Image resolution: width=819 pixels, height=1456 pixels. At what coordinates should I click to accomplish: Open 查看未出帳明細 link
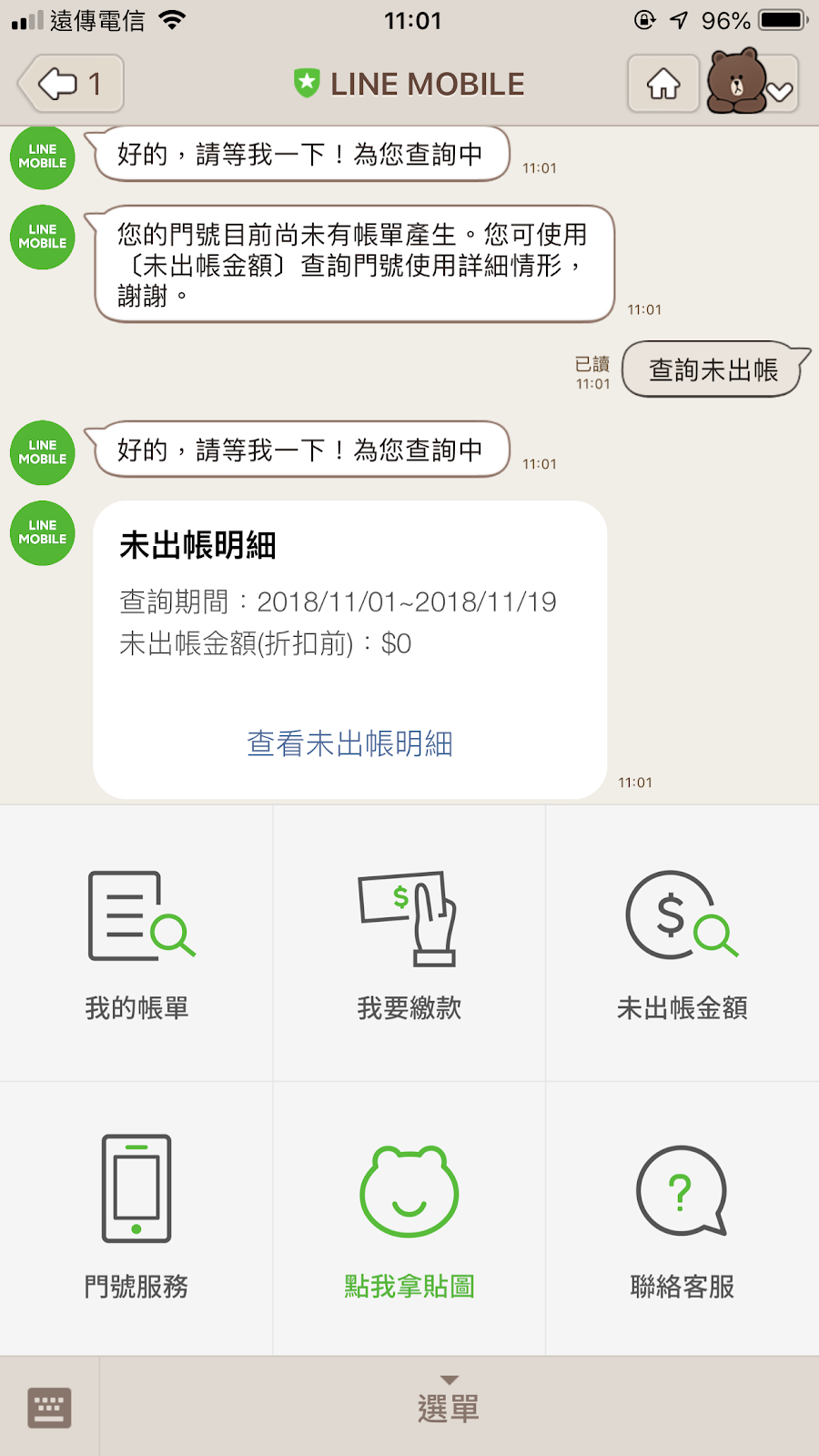[349, 743]
